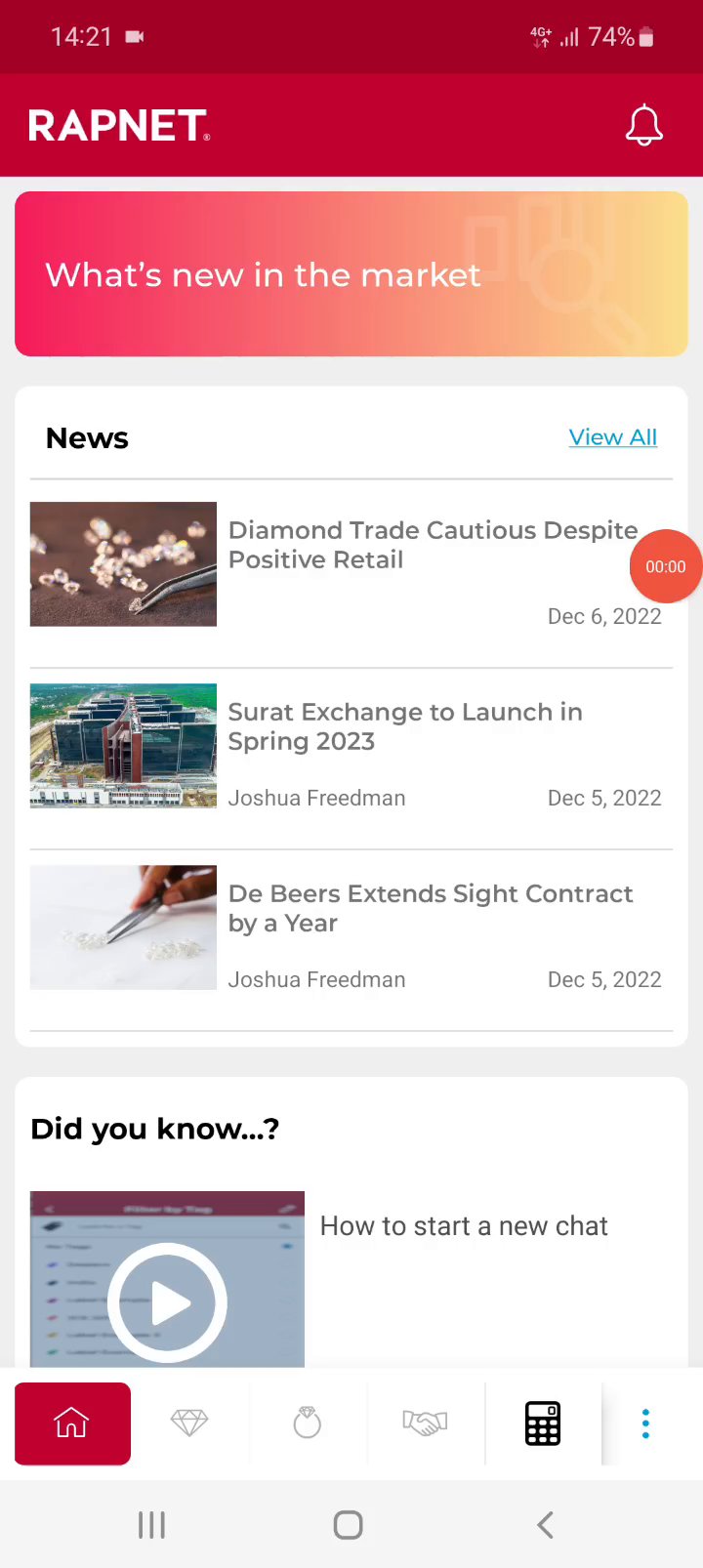Switch to the handshake trade tab
Screen dimensions: 703x1568
coord(425,1424)
